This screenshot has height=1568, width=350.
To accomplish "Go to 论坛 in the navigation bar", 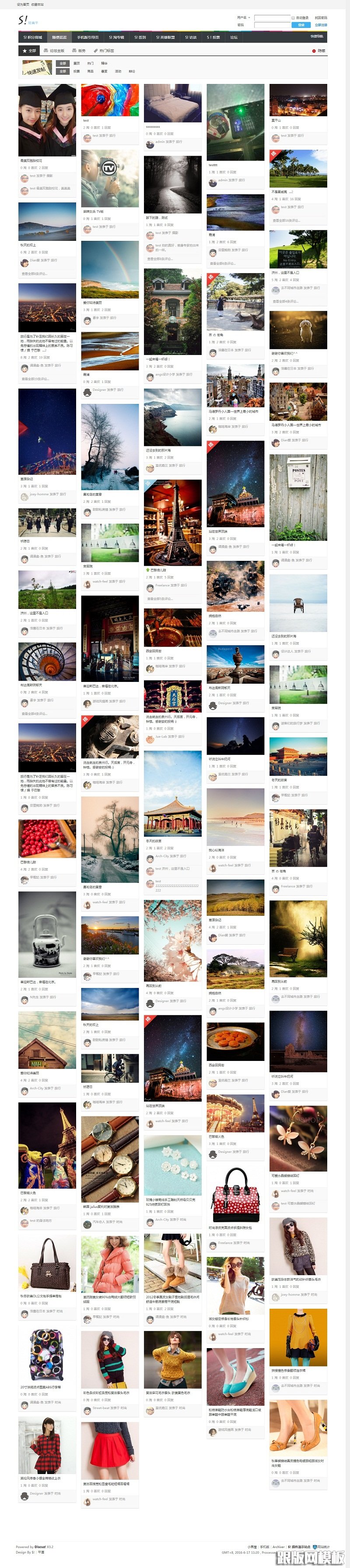I will click(234, 37).
